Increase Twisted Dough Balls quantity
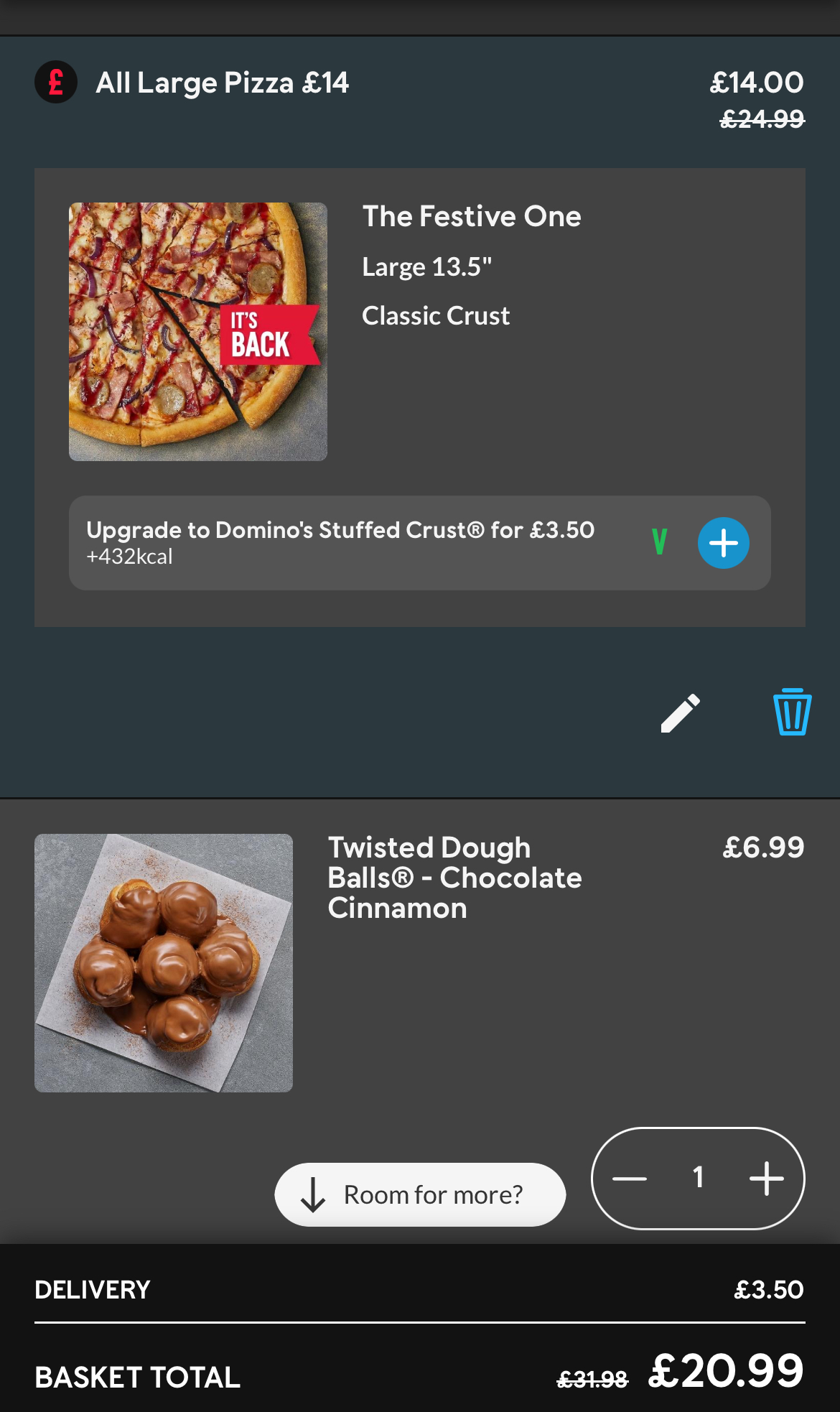 [766, 1179]
